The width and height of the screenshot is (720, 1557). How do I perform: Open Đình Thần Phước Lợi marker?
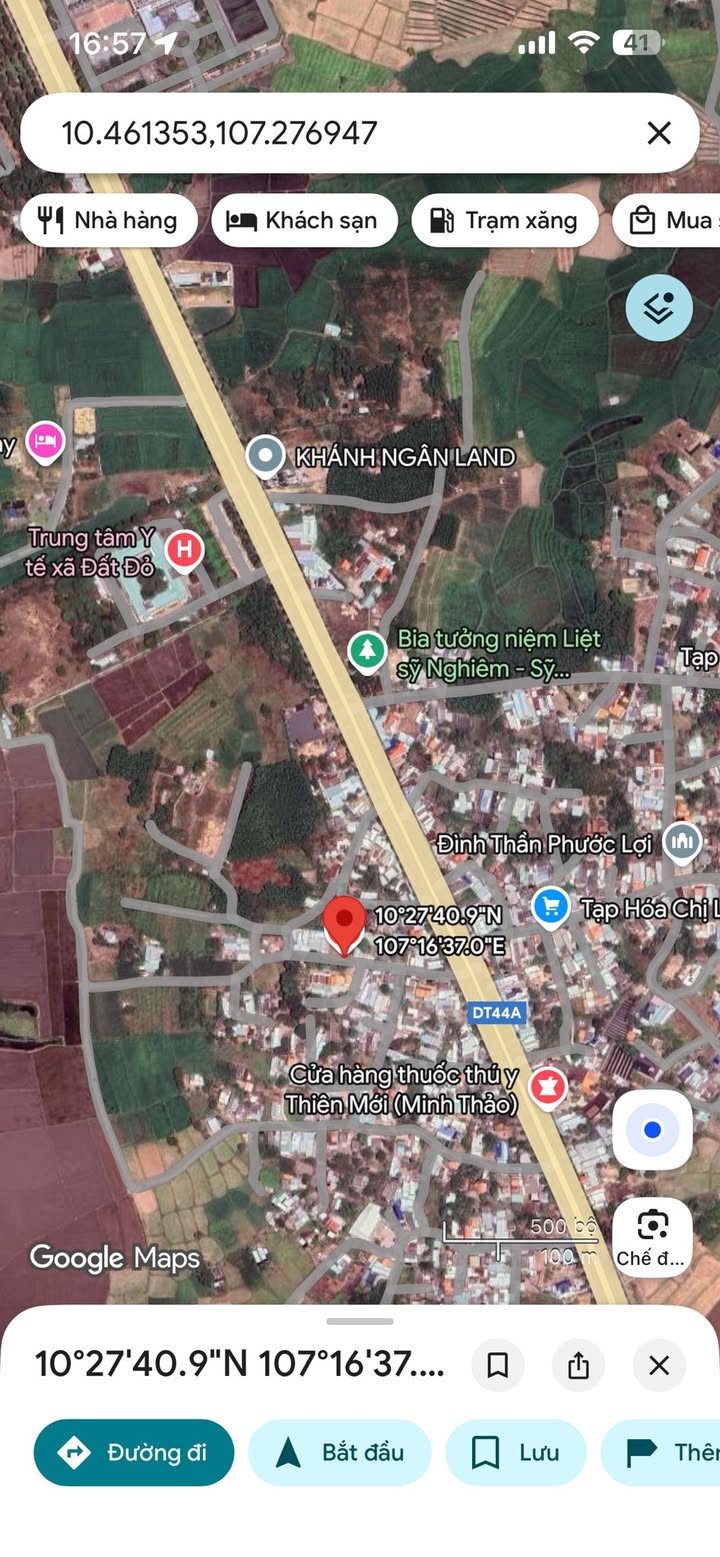[x=682, y=843]
